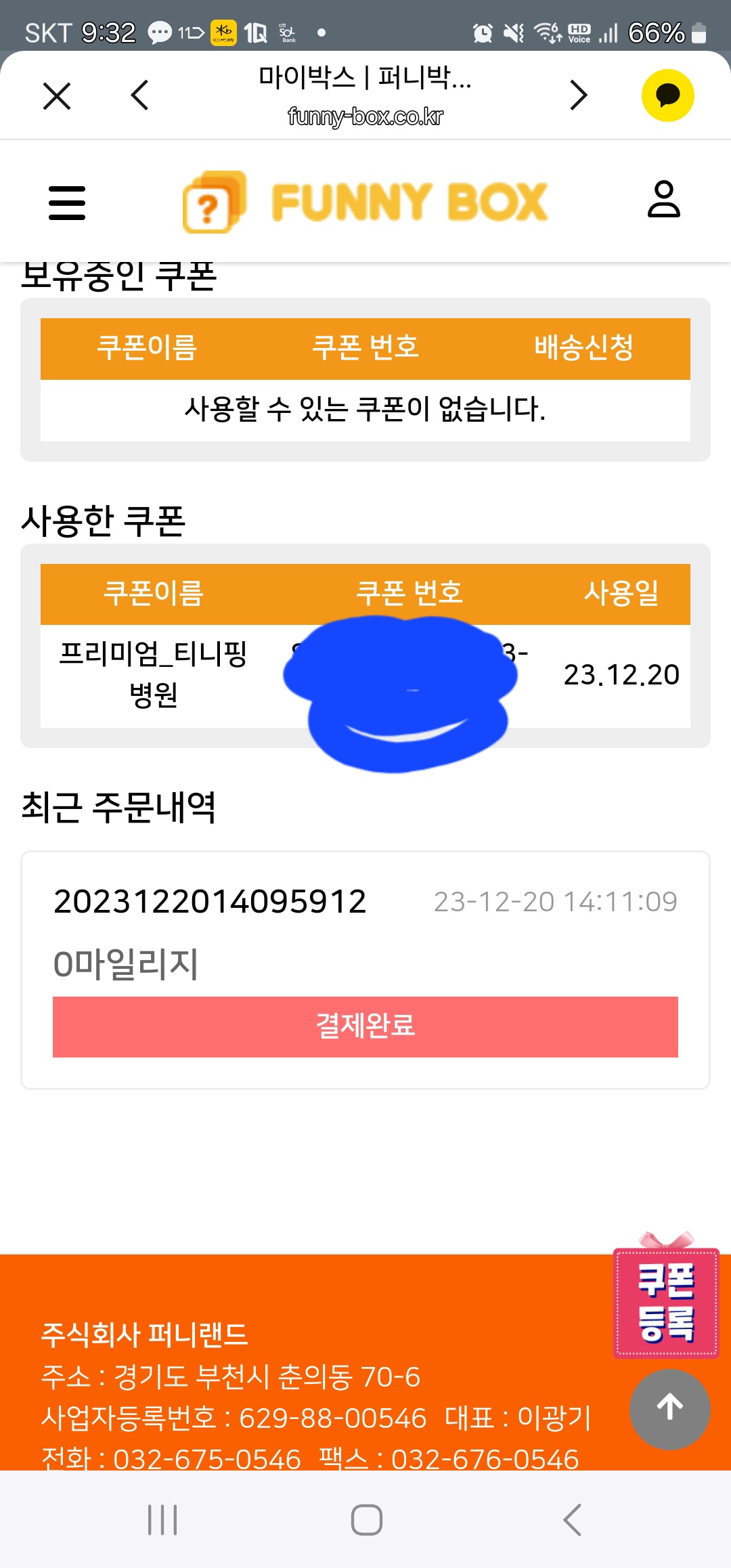Go forward to the next web page

pyautogui.click(x=578, y=95)
